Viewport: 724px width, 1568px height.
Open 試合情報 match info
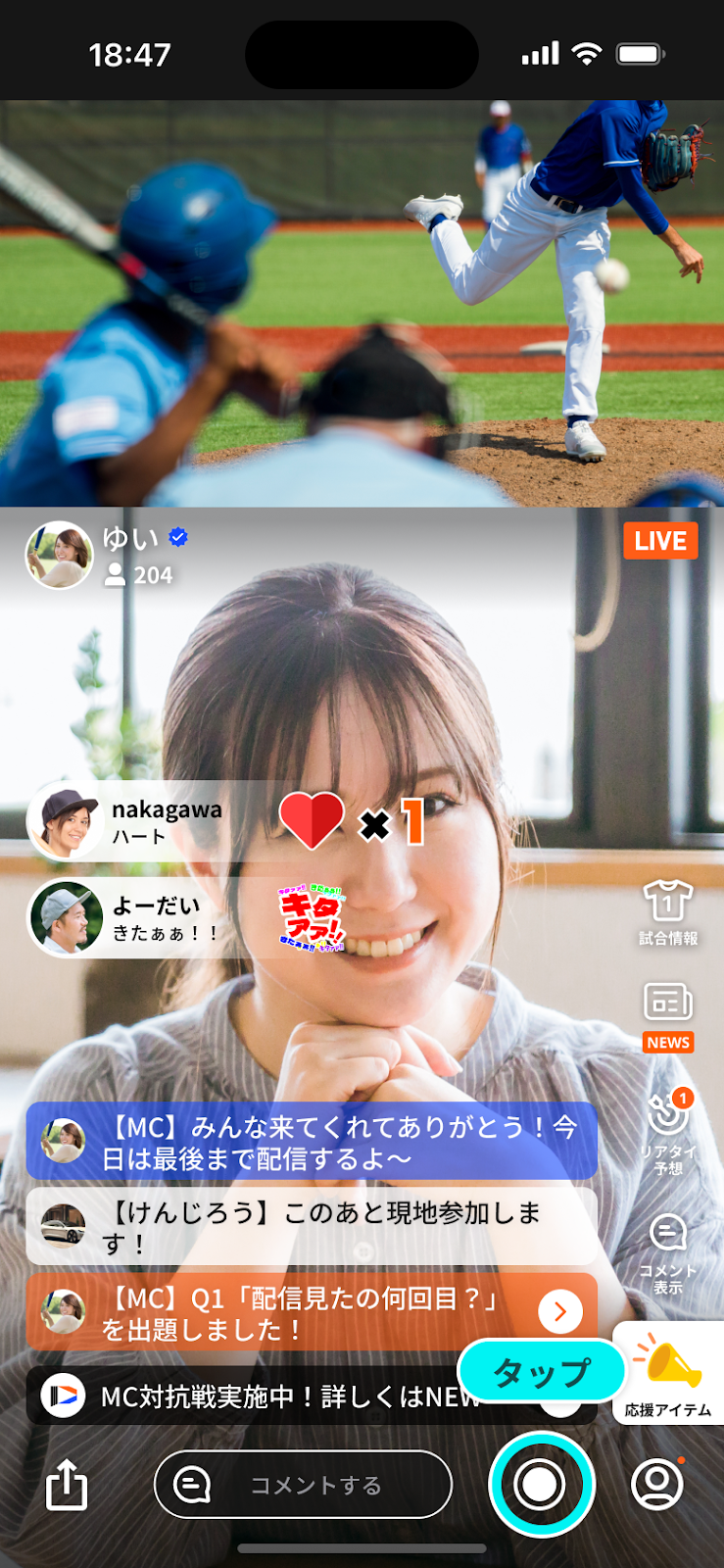pos(668,912)
